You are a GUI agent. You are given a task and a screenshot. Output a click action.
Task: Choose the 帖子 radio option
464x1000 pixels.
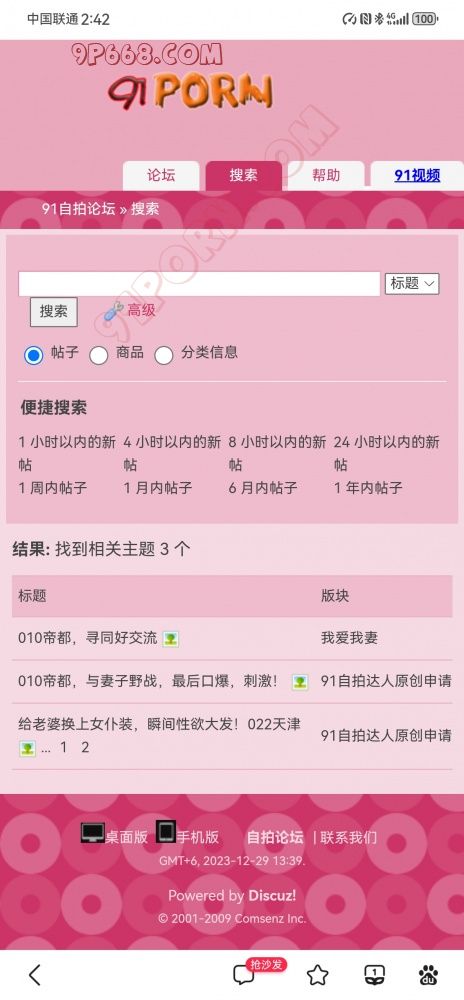[x=34, y=355]
